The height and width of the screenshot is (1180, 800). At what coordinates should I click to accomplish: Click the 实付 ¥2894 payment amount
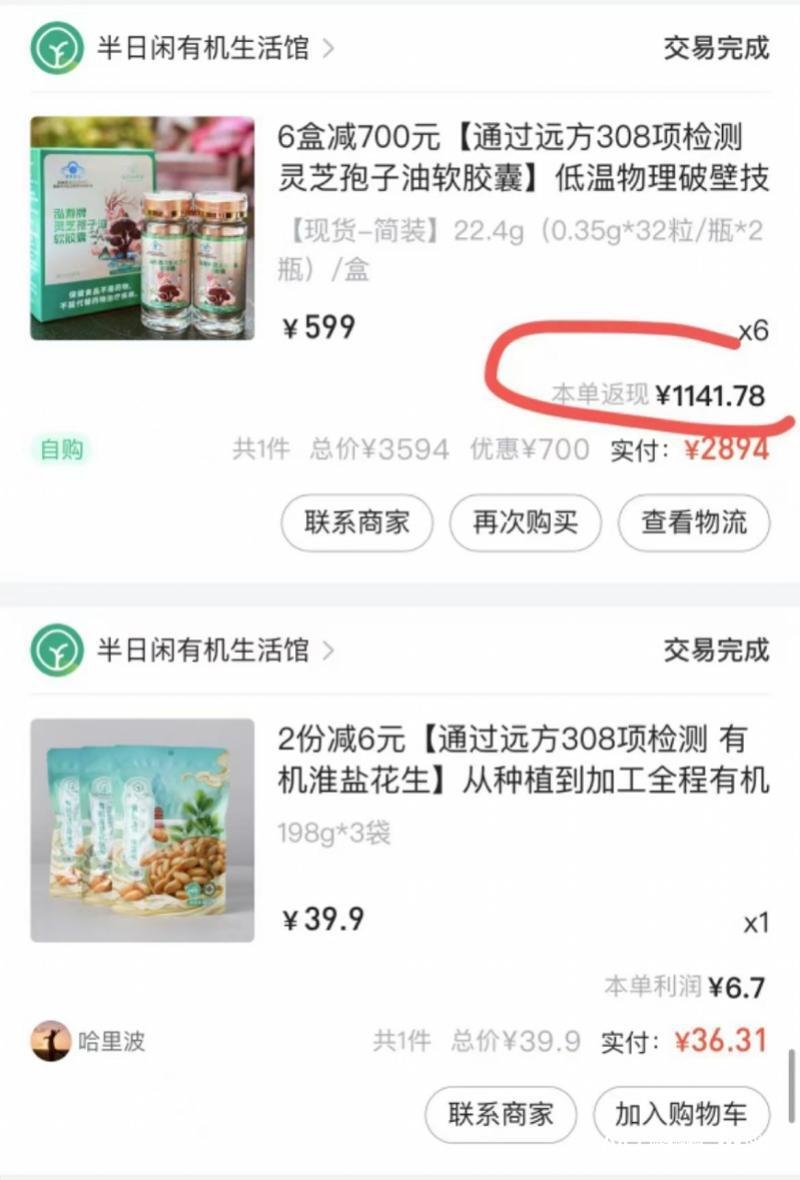(x=728, y=450)
